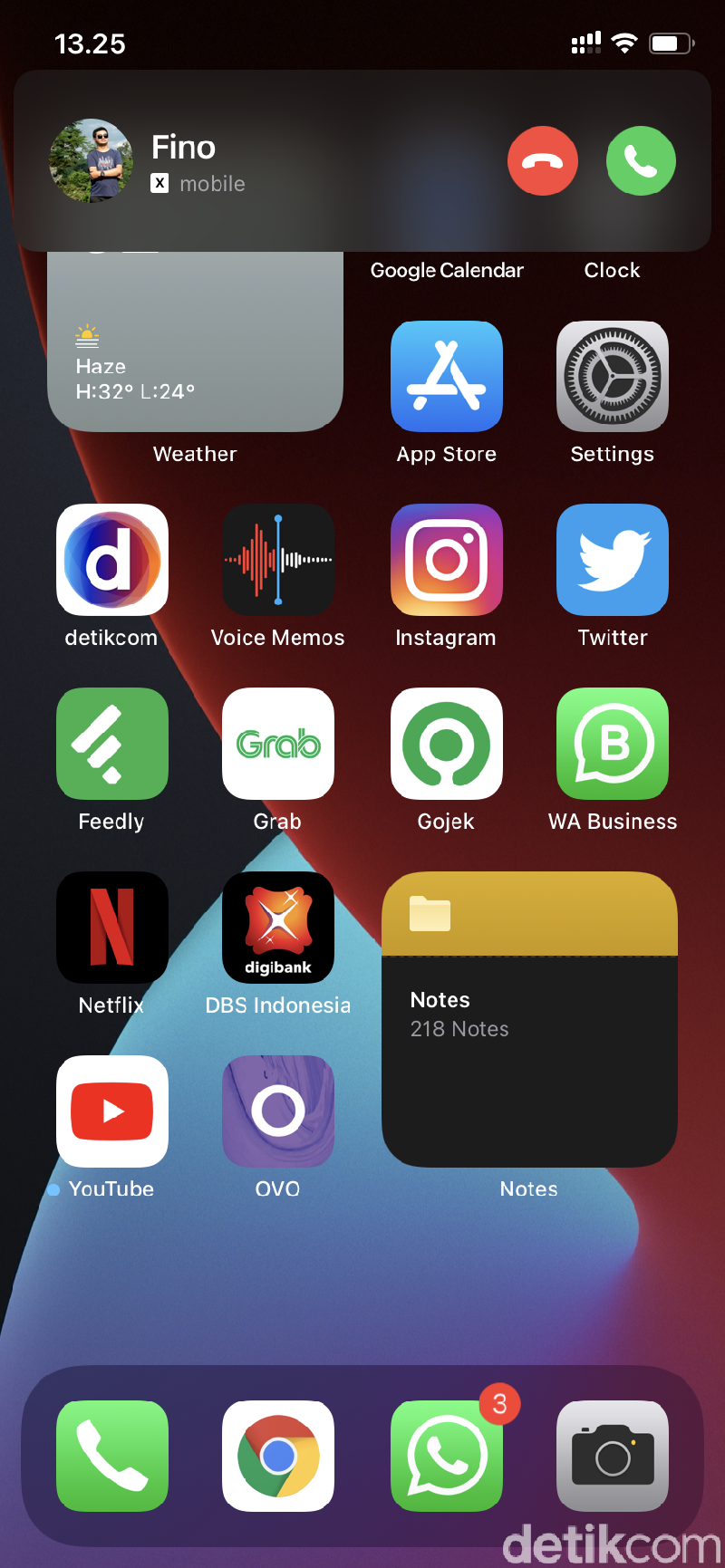The height and width of the screenshot is (1568, 725).
Task: Open Gojek
Action: pyautogui.click(x=446, y=743)
